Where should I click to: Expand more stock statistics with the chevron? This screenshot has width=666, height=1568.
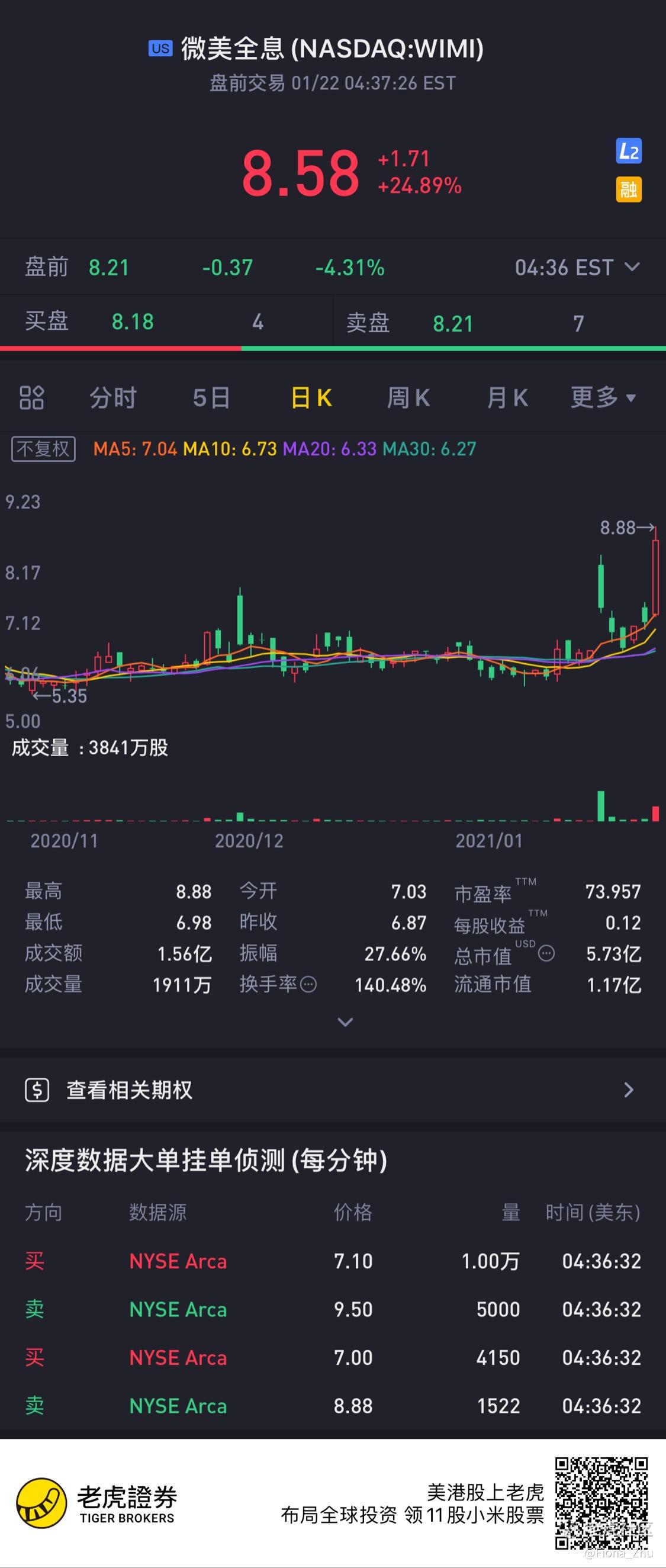[x=345, y=1022]
